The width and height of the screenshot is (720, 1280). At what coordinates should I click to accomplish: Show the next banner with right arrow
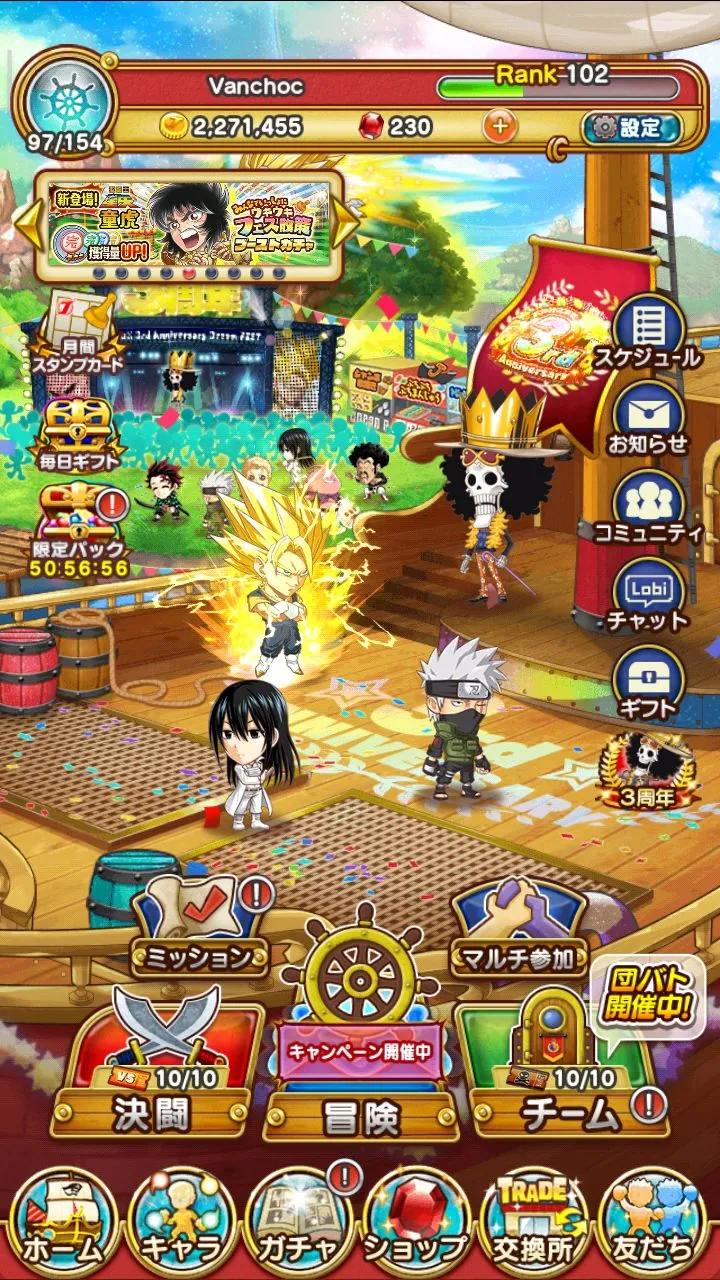coord(345,222)
